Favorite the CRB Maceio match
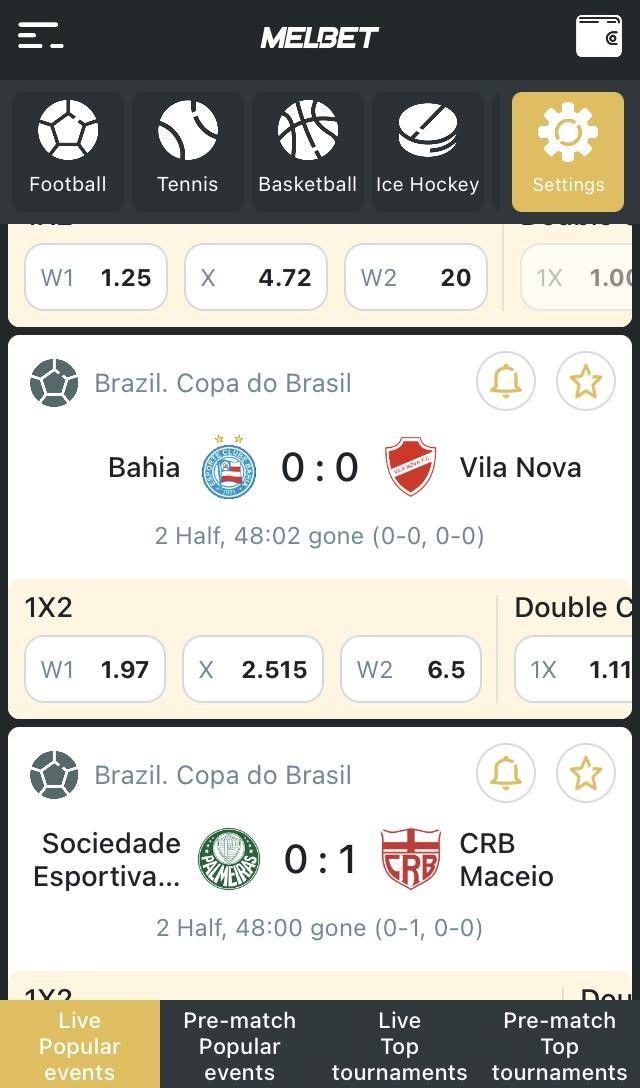640x1088 pixels. [585, 773]
